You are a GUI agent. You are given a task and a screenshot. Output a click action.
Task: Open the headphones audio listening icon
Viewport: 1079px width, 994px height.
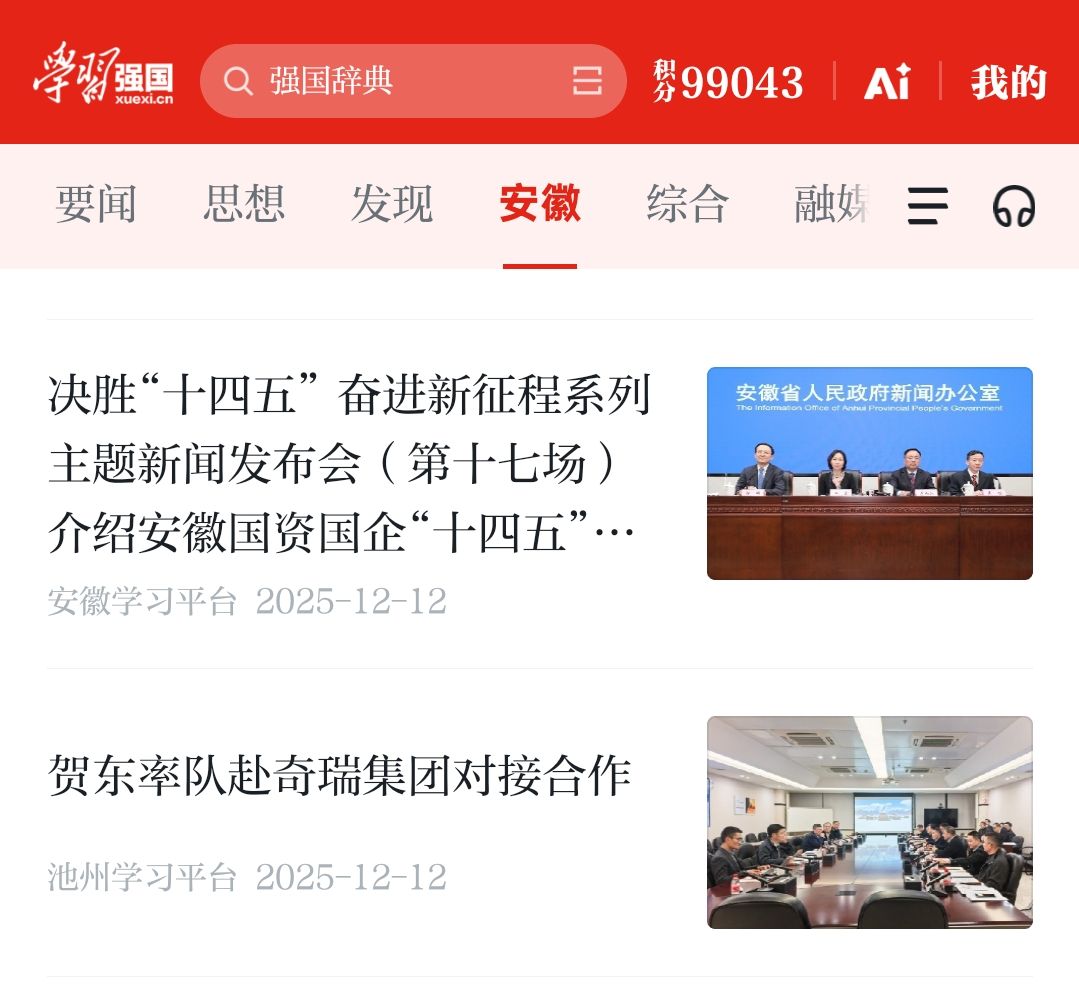pos(1013,206)
